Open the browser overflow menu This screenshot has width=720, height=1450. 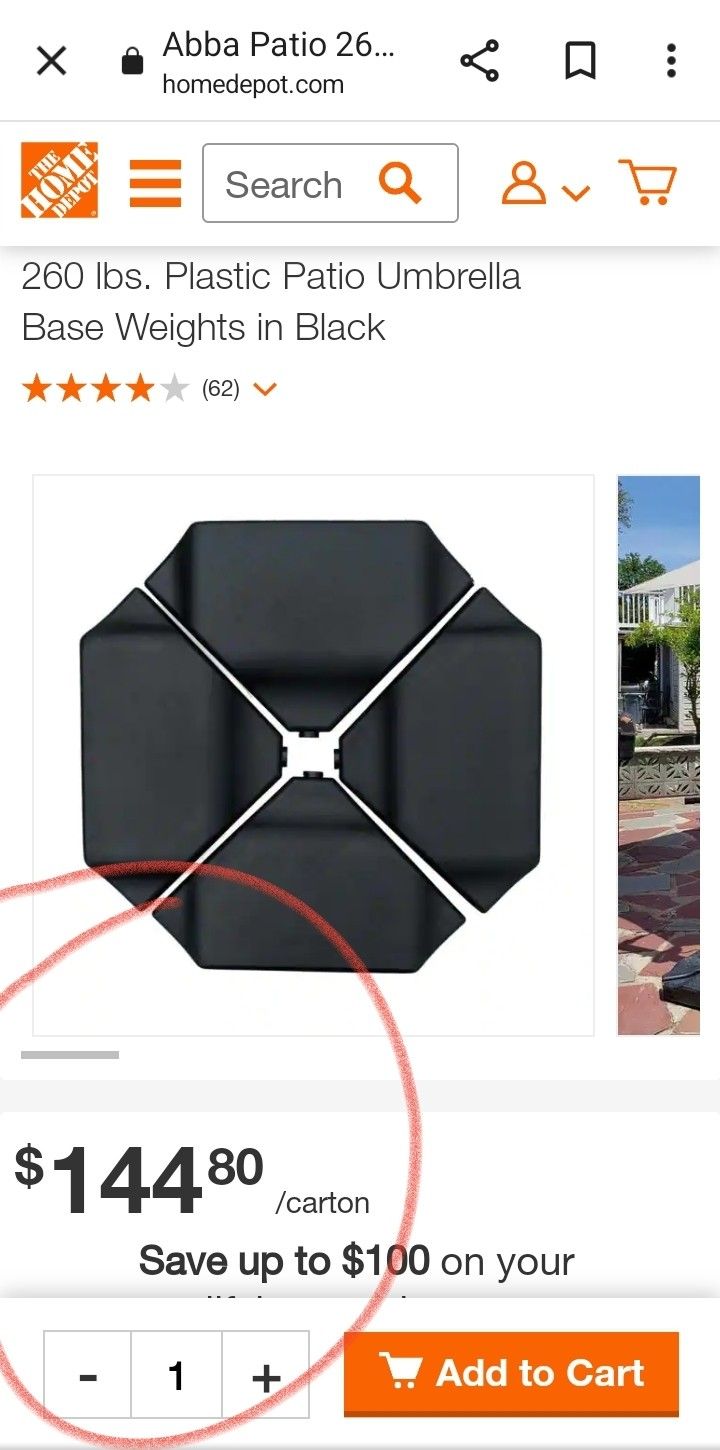coord(671,62)
